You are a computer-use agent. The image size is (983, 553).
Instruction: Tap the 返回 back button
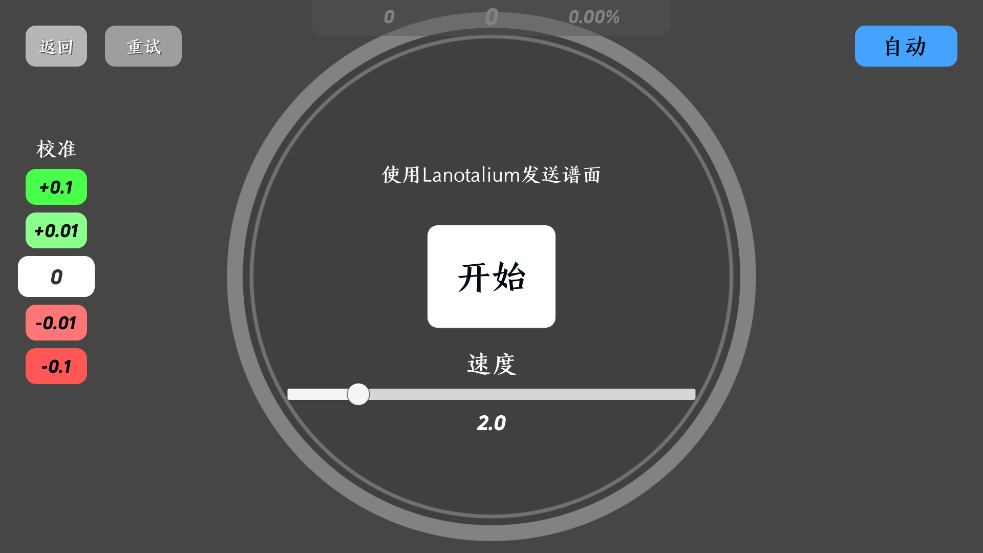56,46
